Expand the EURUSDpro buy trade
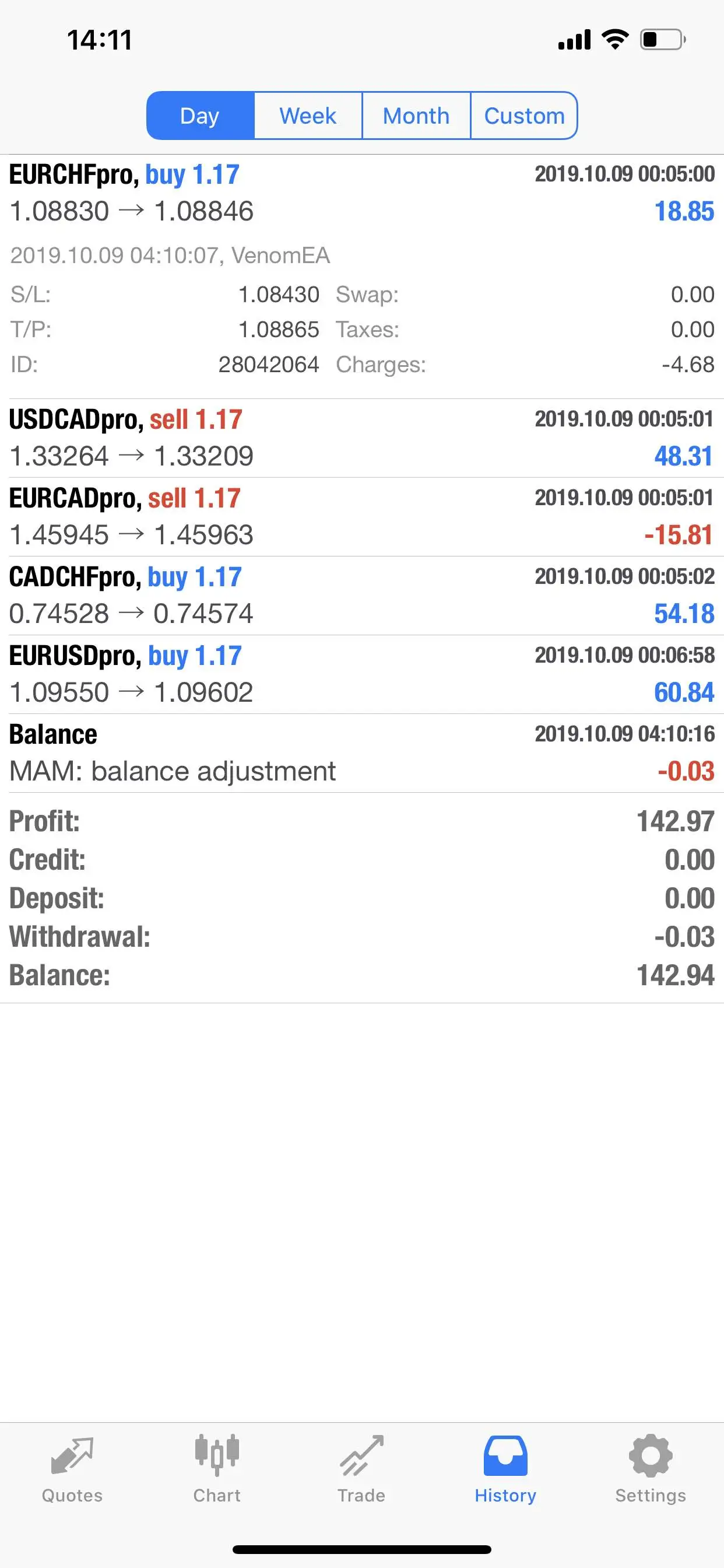Image resolution: width=724 pixels, height=1568 pixels. [362, 674]
